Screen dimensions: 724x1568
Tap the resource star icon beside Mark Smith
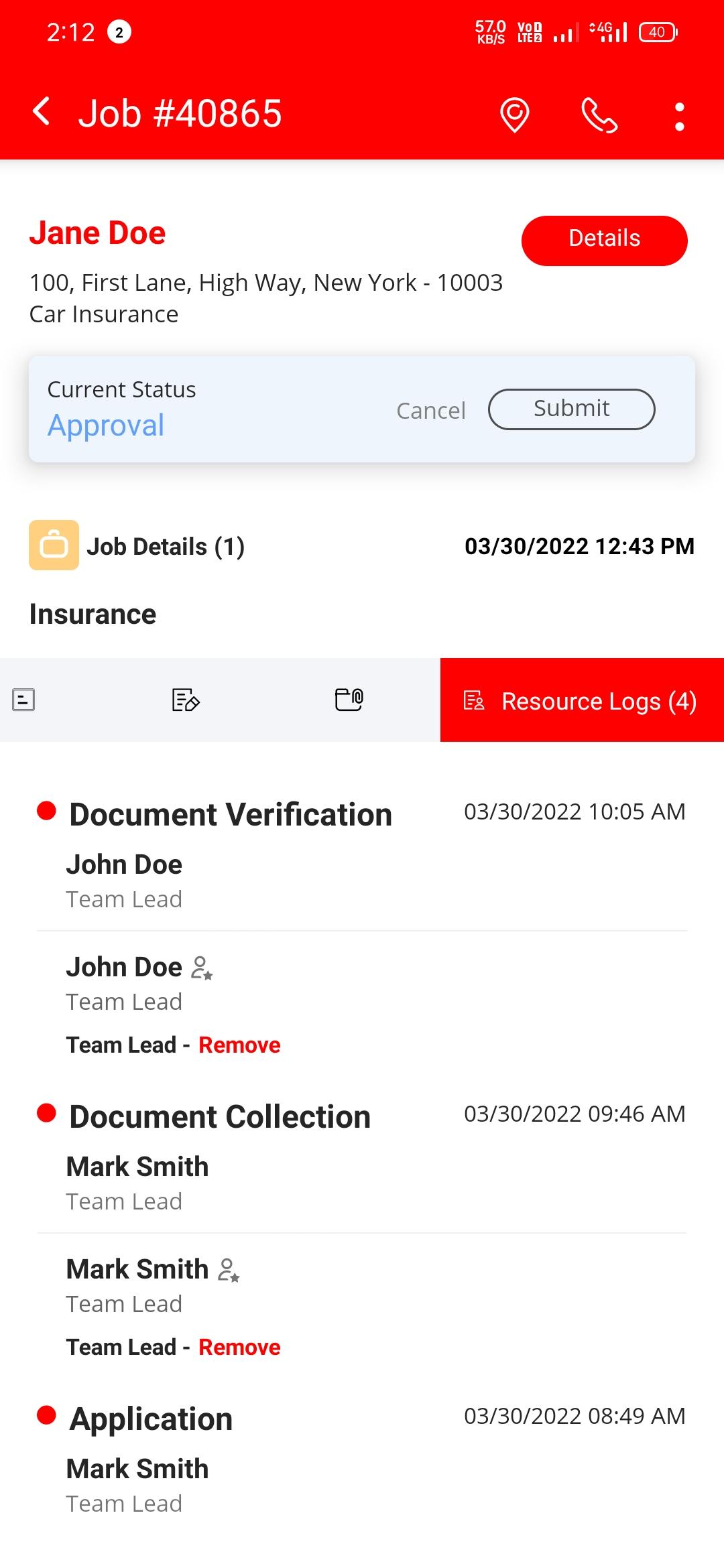point(229,1268)
